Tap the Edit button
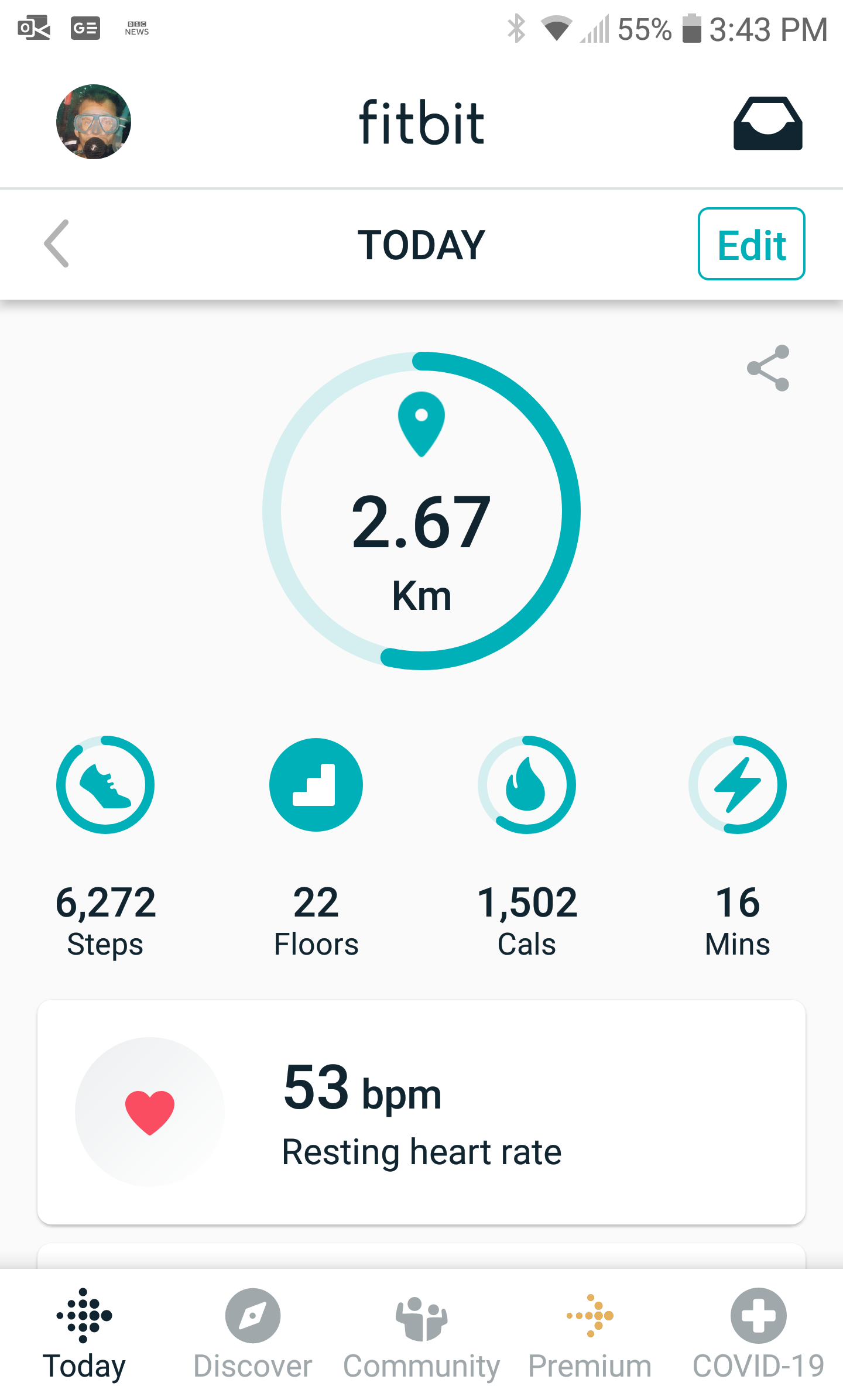This screenshot has height=1400, width=843. 751,244
